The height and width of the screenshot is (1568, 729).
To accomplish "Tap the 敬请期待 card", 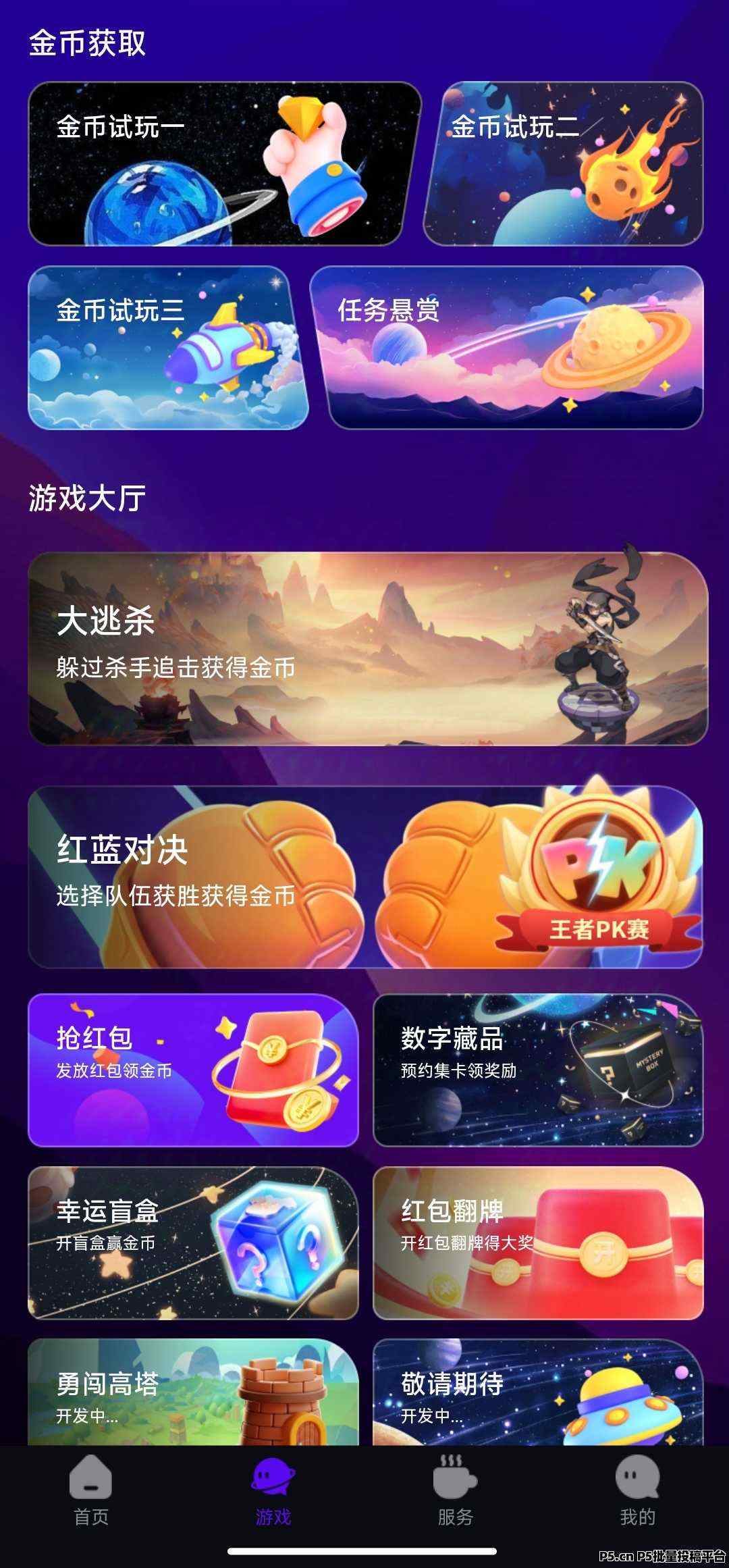I will [538, 1392].
